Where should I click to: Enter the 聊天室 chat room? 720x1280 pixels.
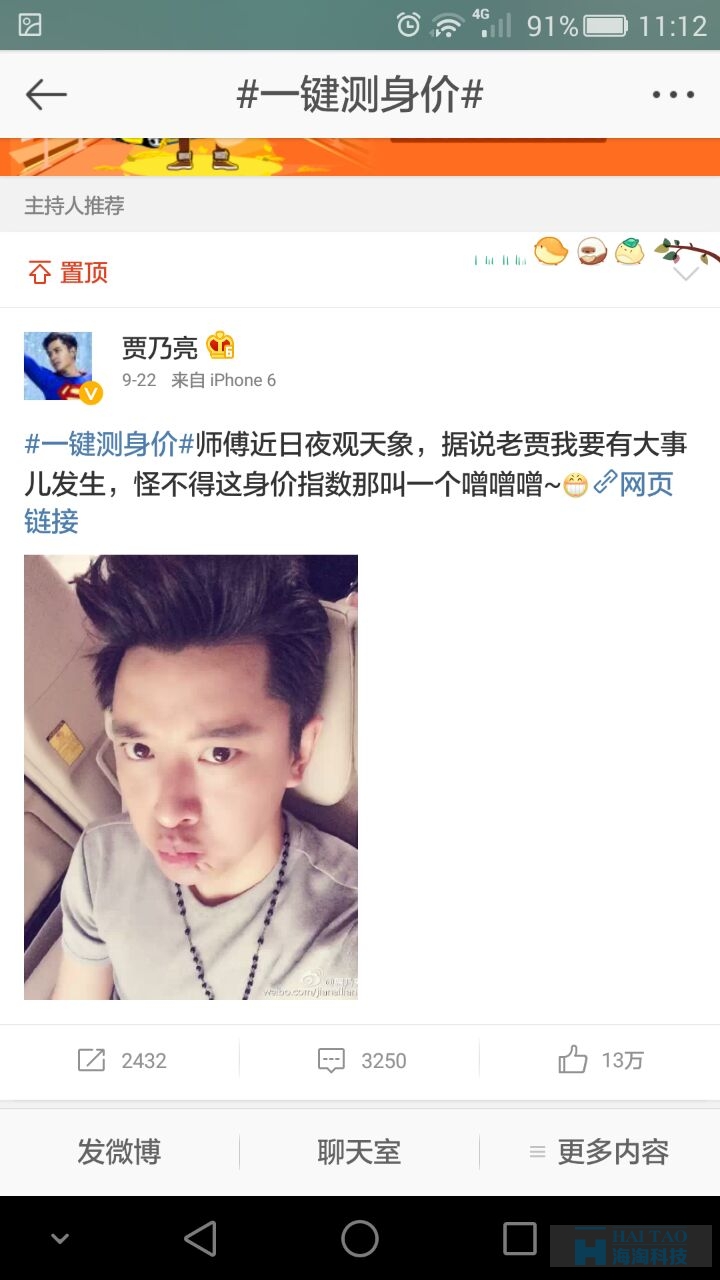pos(359,1152)
